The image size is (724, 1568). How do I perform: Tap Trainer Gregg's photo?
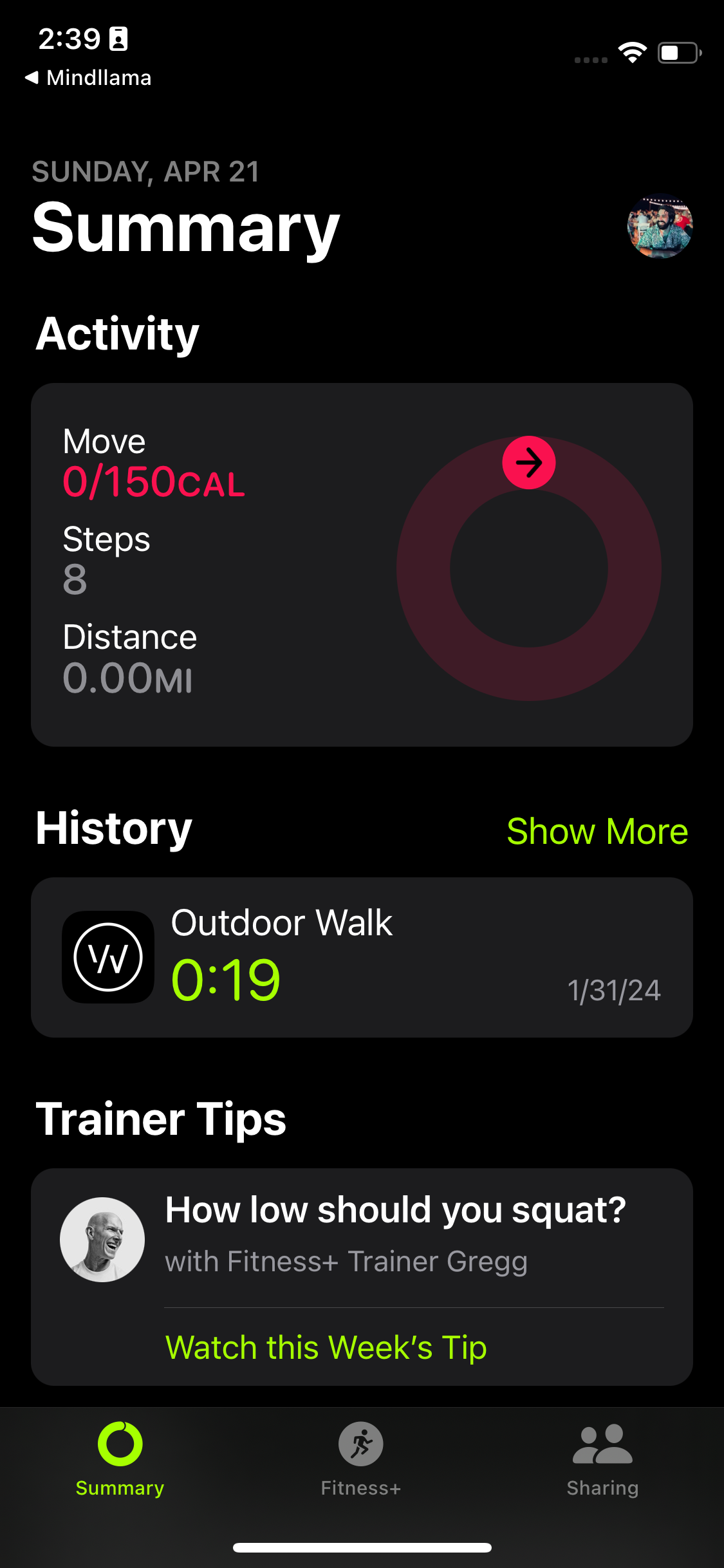(x=102, y=1239)
